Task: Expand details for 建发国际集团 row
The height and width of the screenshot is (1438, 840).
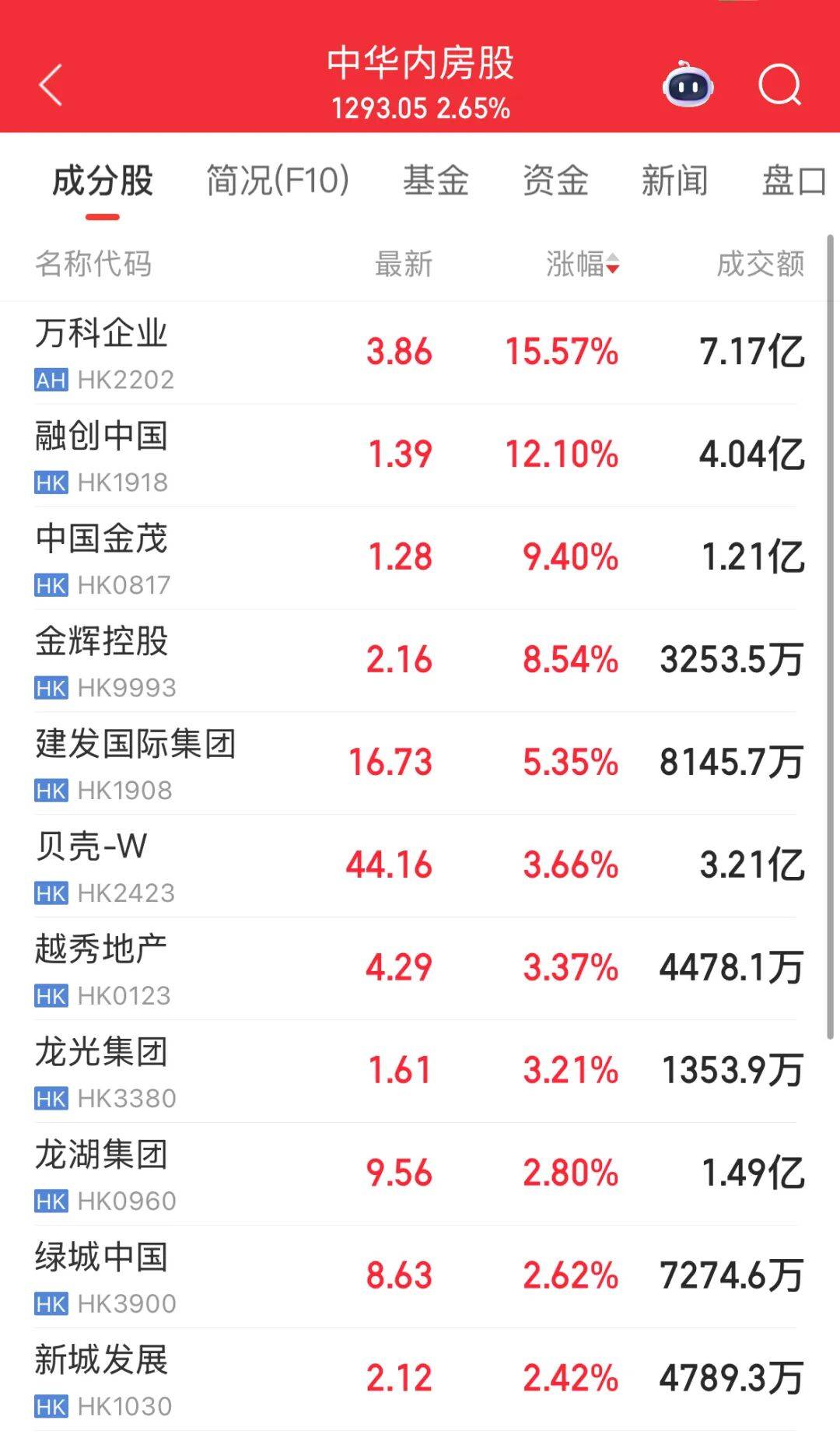Action: pyautogui.click(x=420, y=763)
